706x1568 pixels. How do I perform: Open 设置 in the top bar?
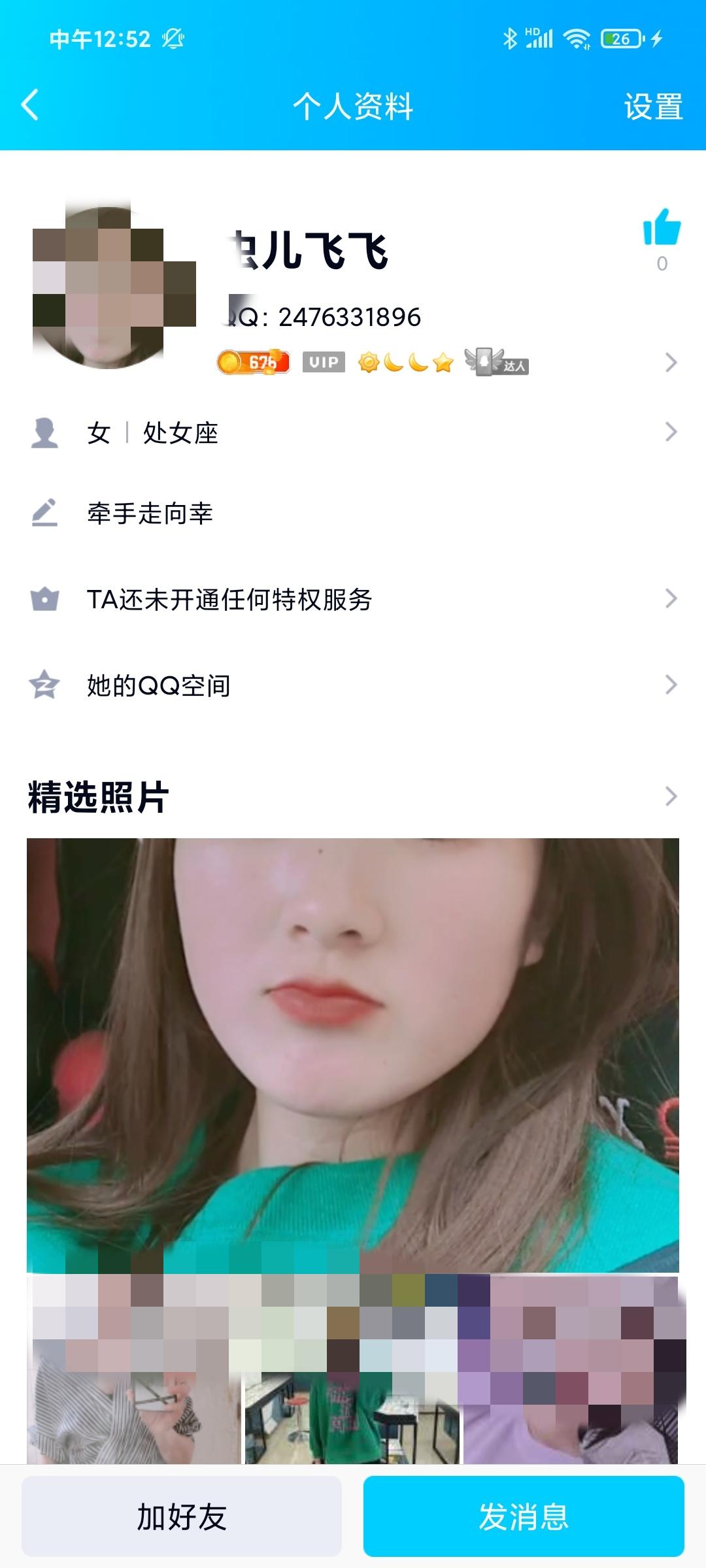653,106
